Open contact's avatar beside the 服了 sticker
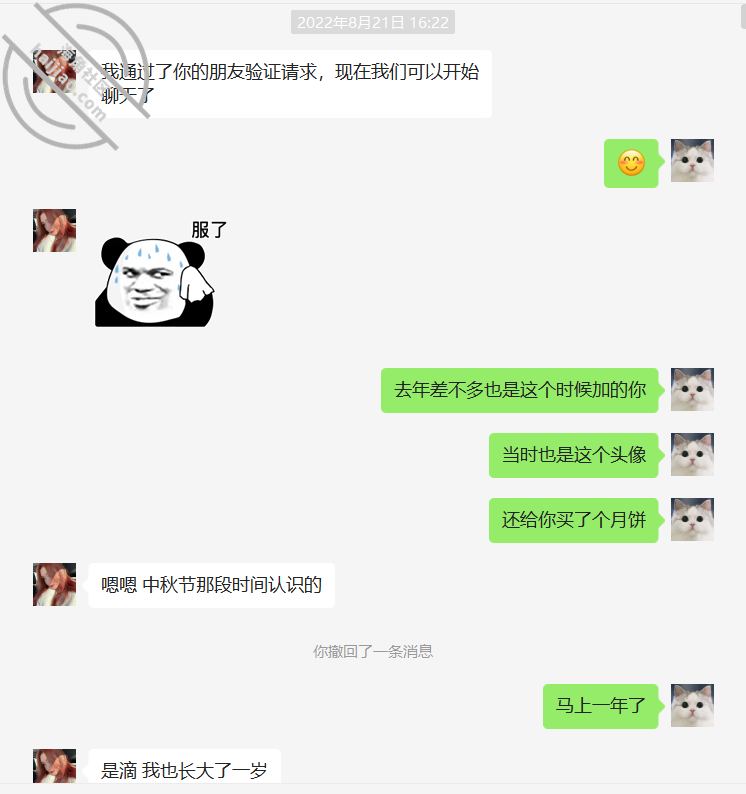Screen dimensions: 746x794 coord(54,230)
